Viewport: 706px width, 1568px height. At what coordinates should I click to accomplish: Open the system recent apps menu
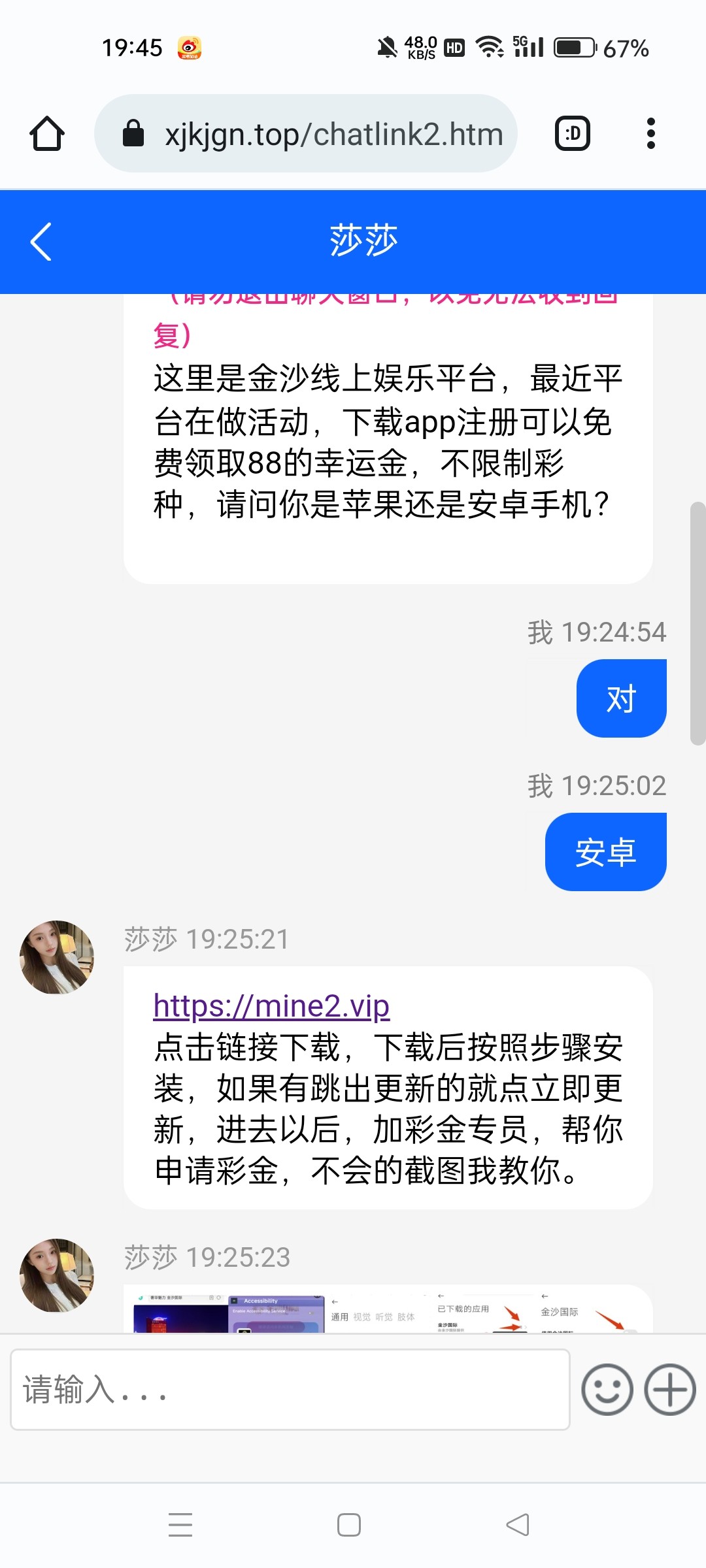[x=180, y=1525]
